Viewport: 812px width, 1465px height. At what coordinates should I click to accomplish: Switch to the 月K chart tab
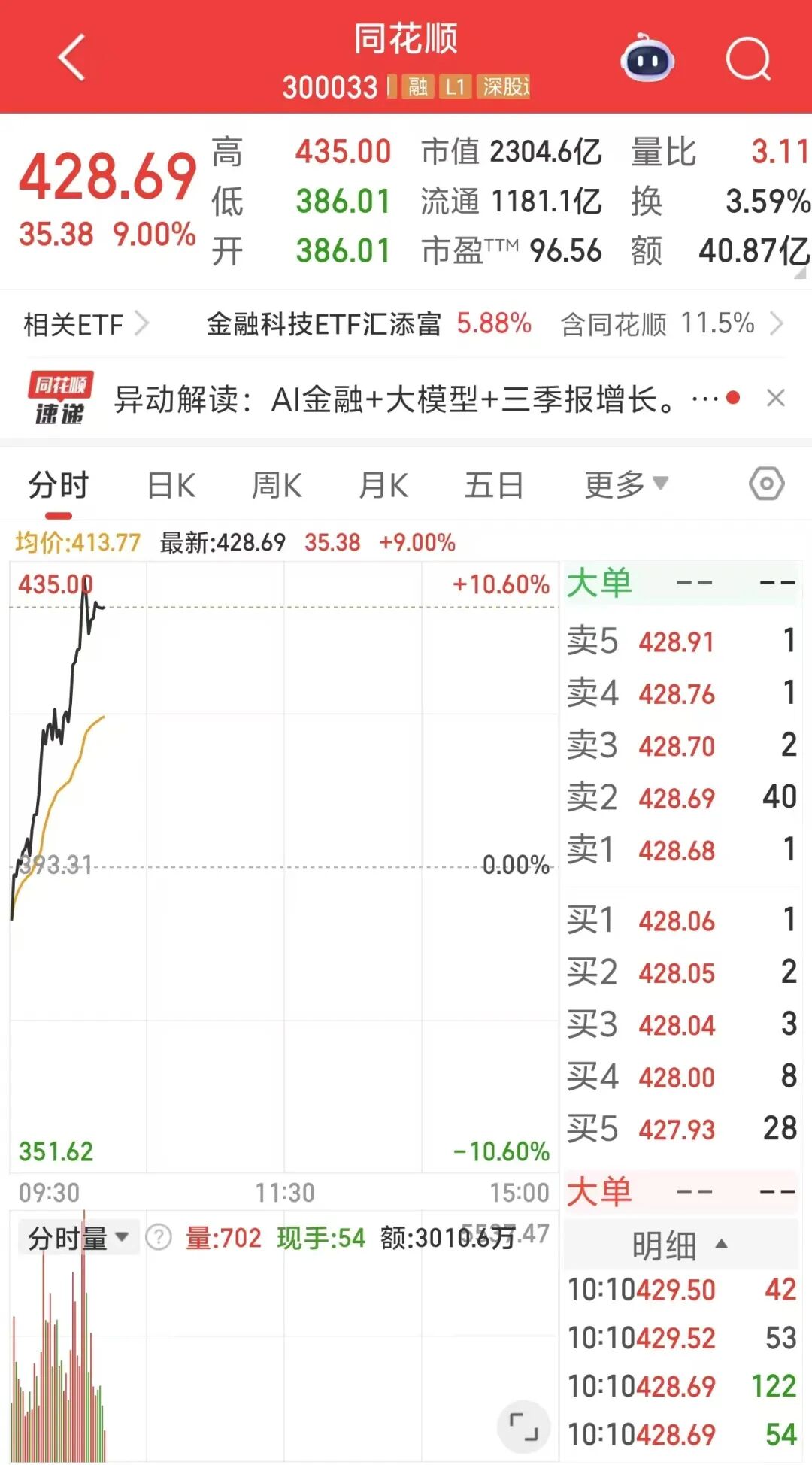tap(383, 485)
